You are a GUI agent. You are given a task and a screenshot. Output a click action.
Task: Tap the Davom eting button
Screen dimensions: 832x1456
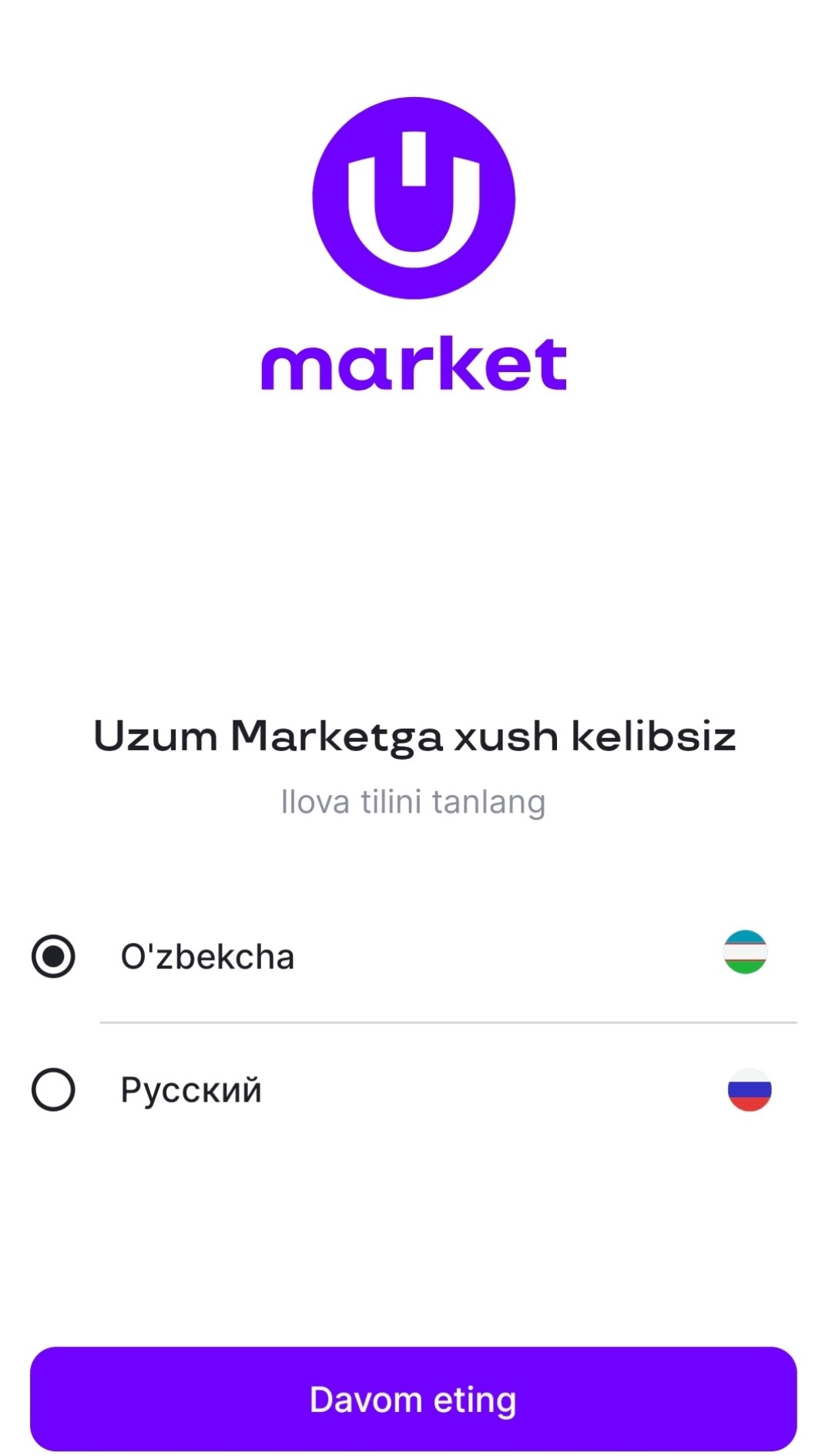(414, 1399)
